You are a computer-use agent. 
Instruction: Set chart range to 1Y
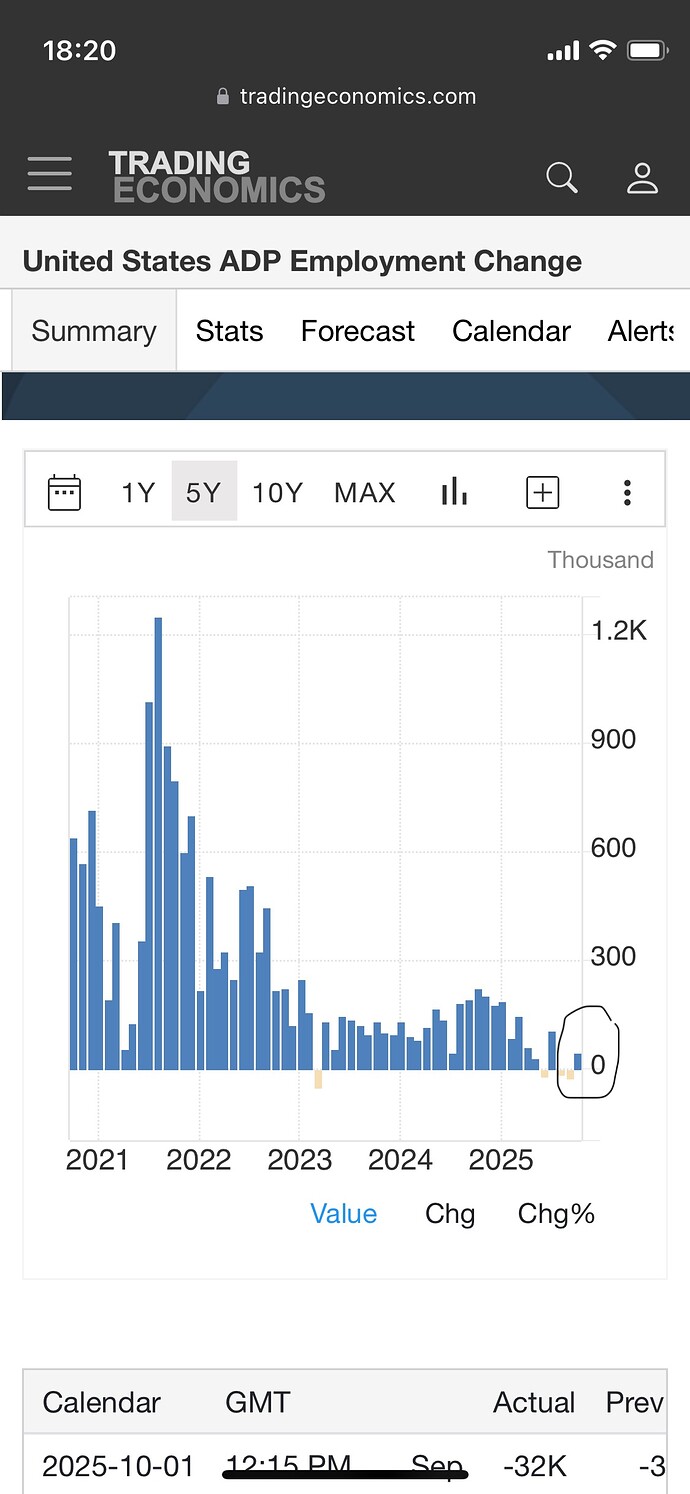[138, 492]
